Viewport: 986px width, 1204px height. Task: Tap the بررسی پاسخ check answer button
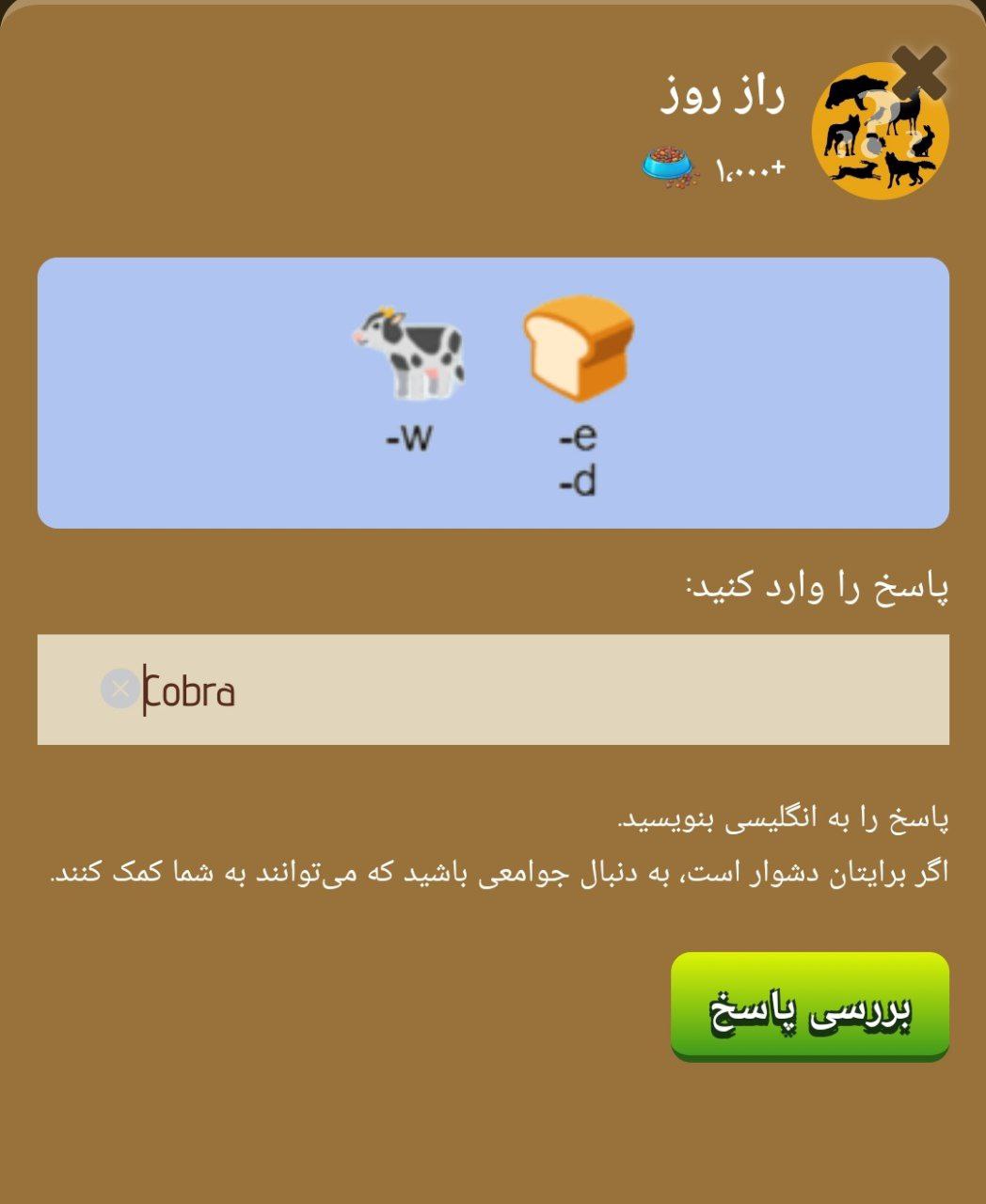[809, 1006]
